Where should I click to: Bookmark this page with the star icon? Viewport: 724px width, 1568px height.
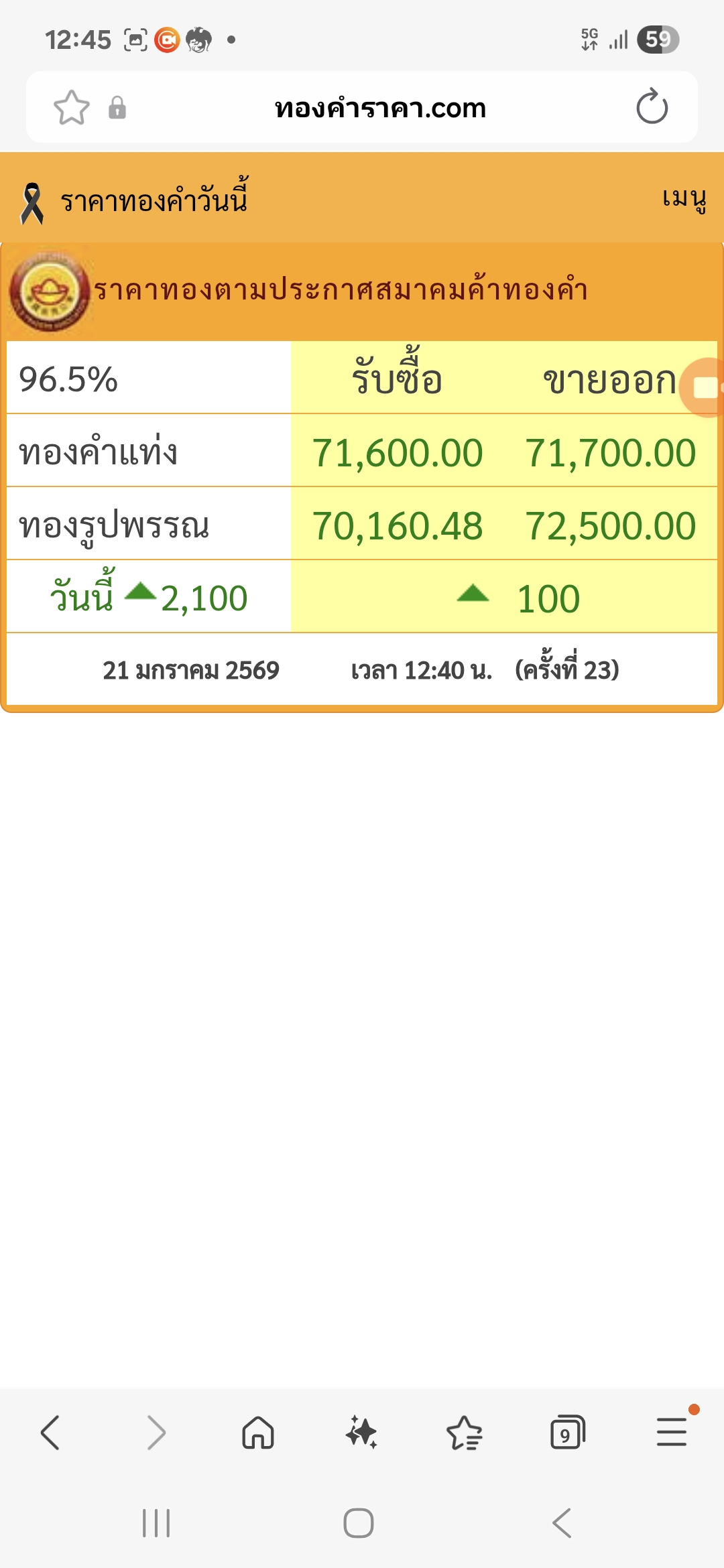pyautogui.click(x=71, y=107)
